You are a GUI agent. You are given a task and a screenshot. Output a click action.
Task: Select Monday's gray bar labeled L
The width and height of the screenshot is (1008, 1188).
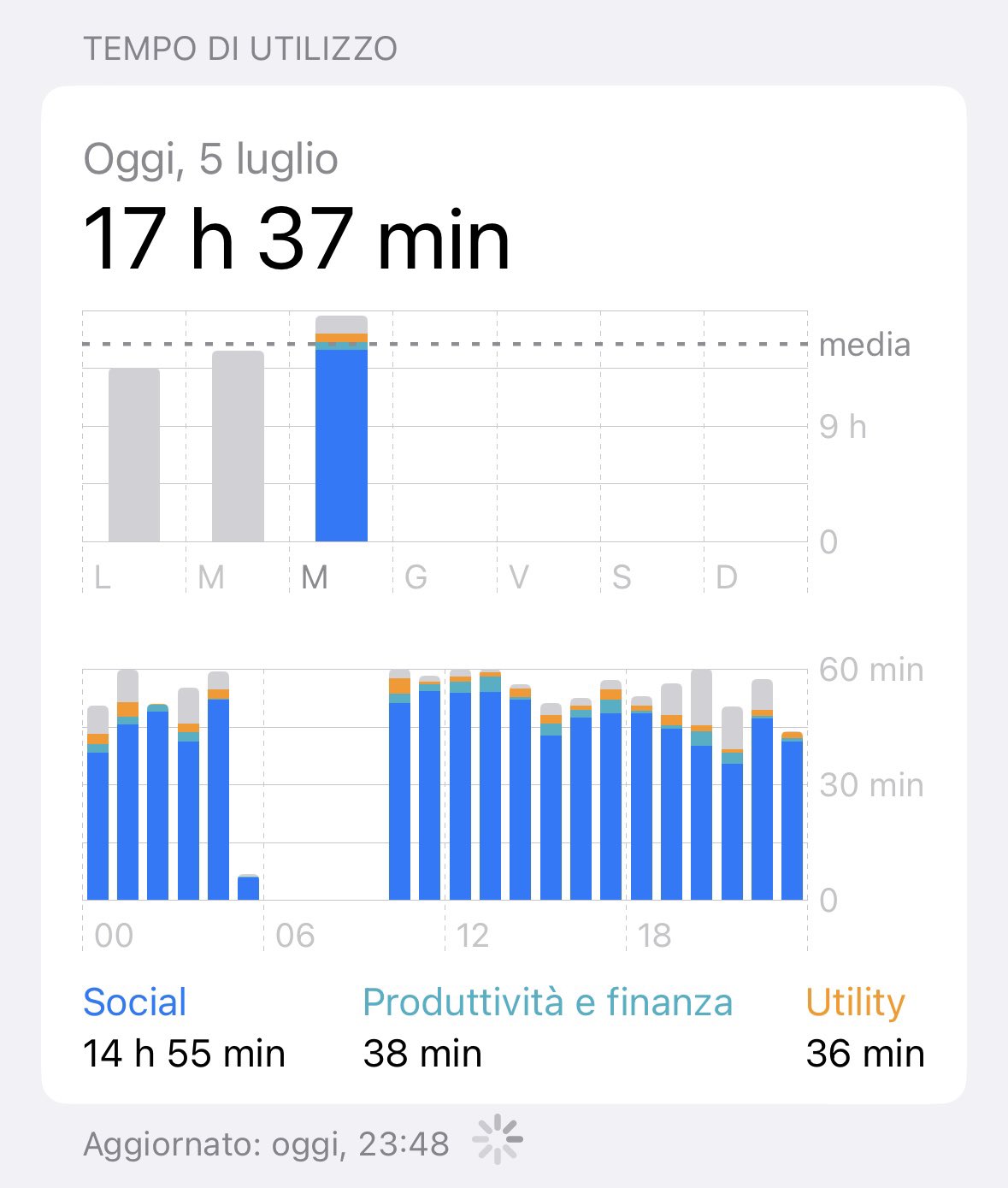[x=134, y=455]
